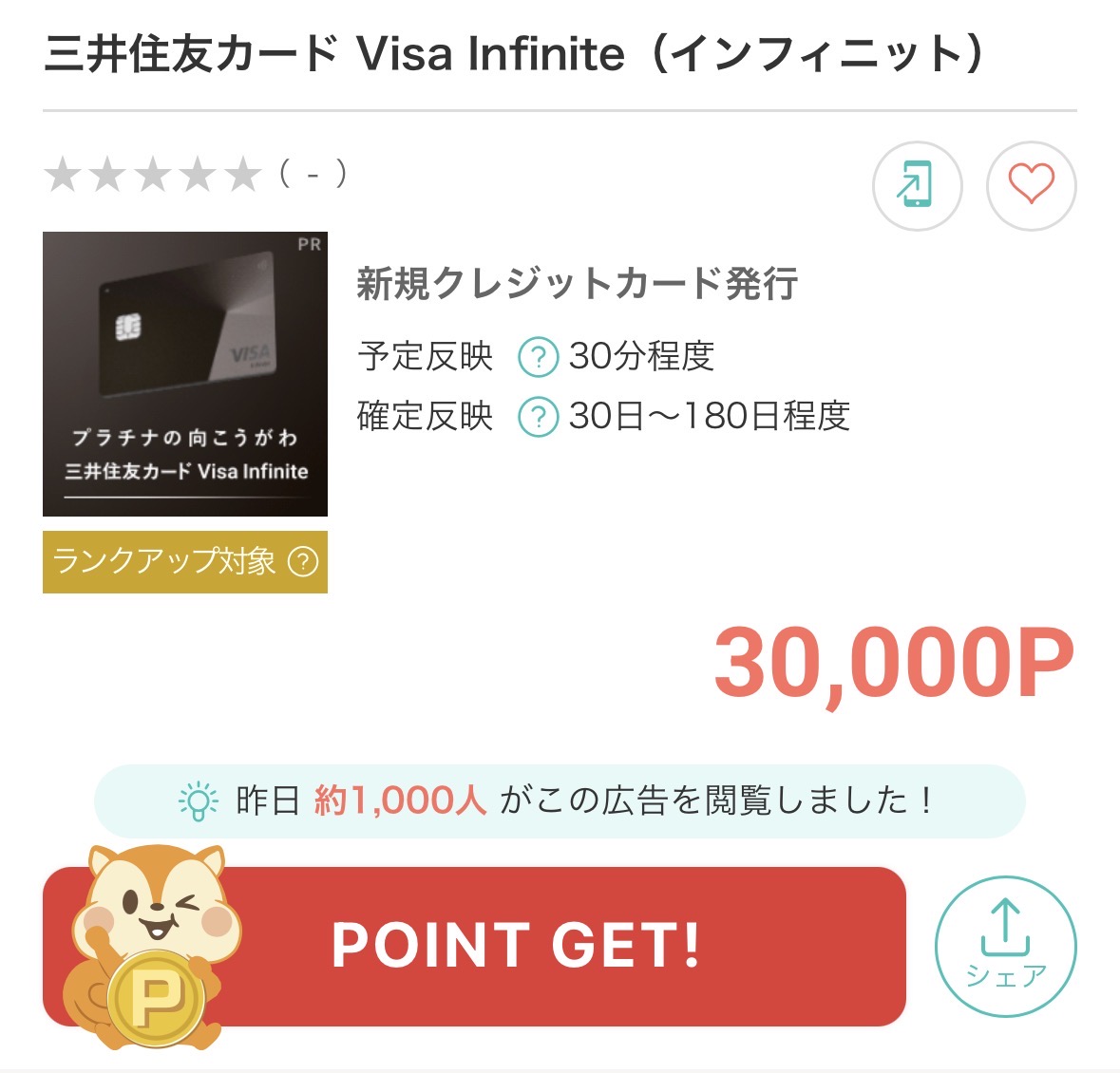Screen dimensions: 1120x1073
Task: Add this offer to favorites
Action: (1031, 185)
